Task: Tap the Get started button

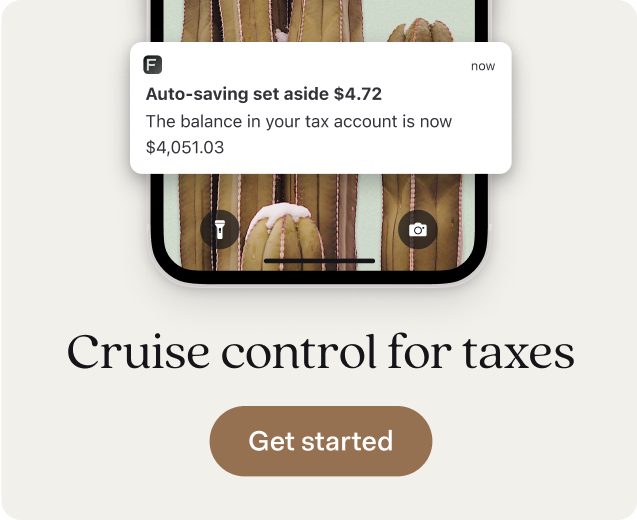Action: pyautogui.click(x=320, y=441)
